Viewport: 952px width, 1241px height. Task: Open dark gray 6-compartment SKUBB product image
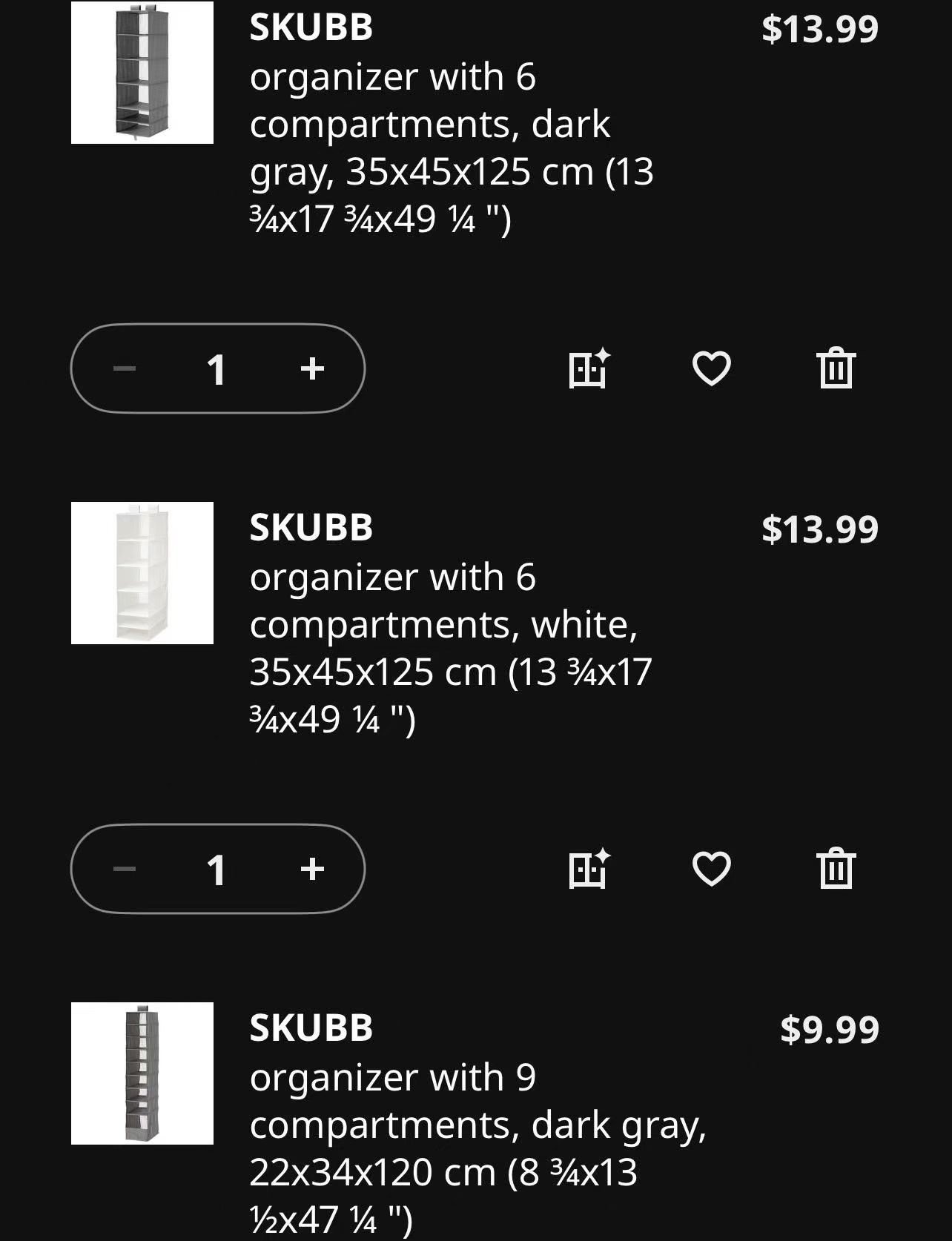(142, 73)
